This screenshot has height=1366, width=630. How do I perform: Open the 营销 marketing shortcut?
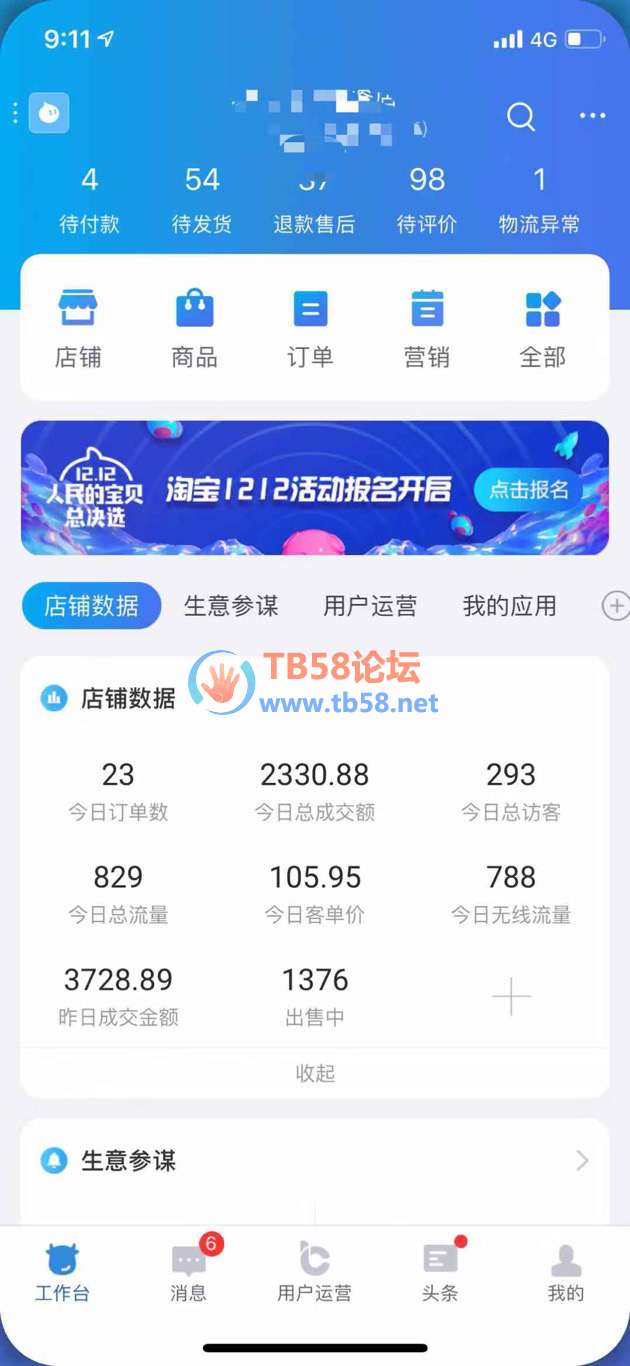pyautogui.click(x=427, y=328)
